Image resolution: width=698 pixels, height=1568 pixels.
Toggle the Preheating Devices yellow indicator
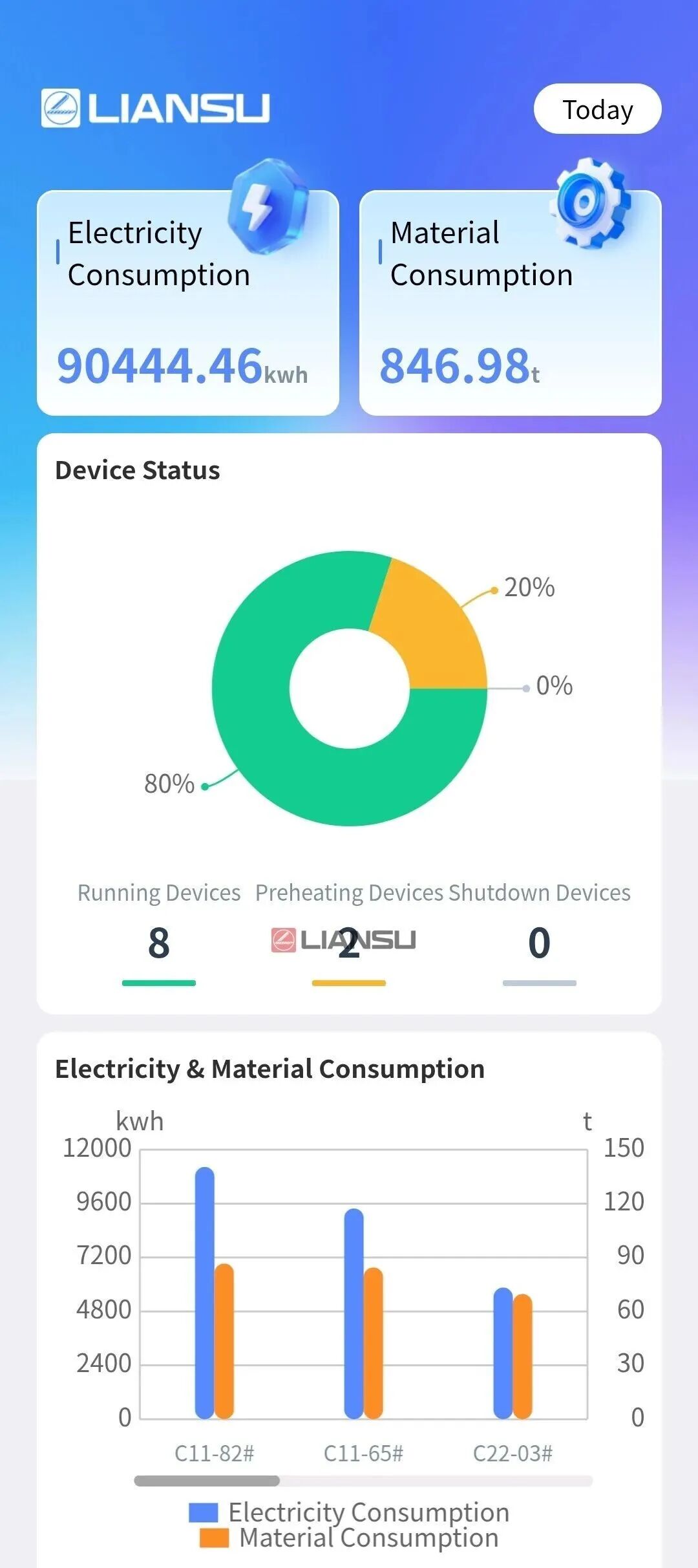tap(348, 982)
